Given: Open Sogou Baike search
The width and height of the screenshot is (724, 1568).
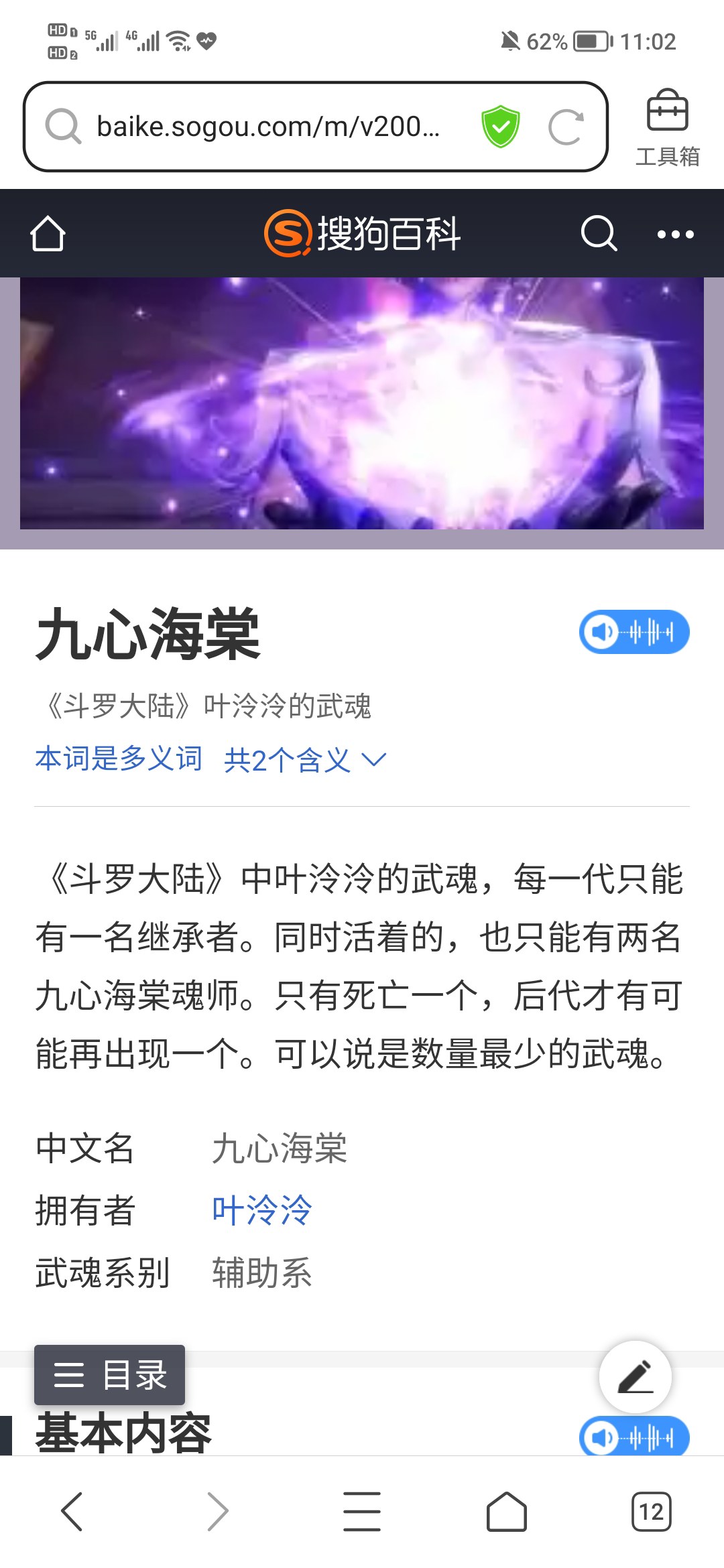Looking at the screenshot, I should click(598, 234).
